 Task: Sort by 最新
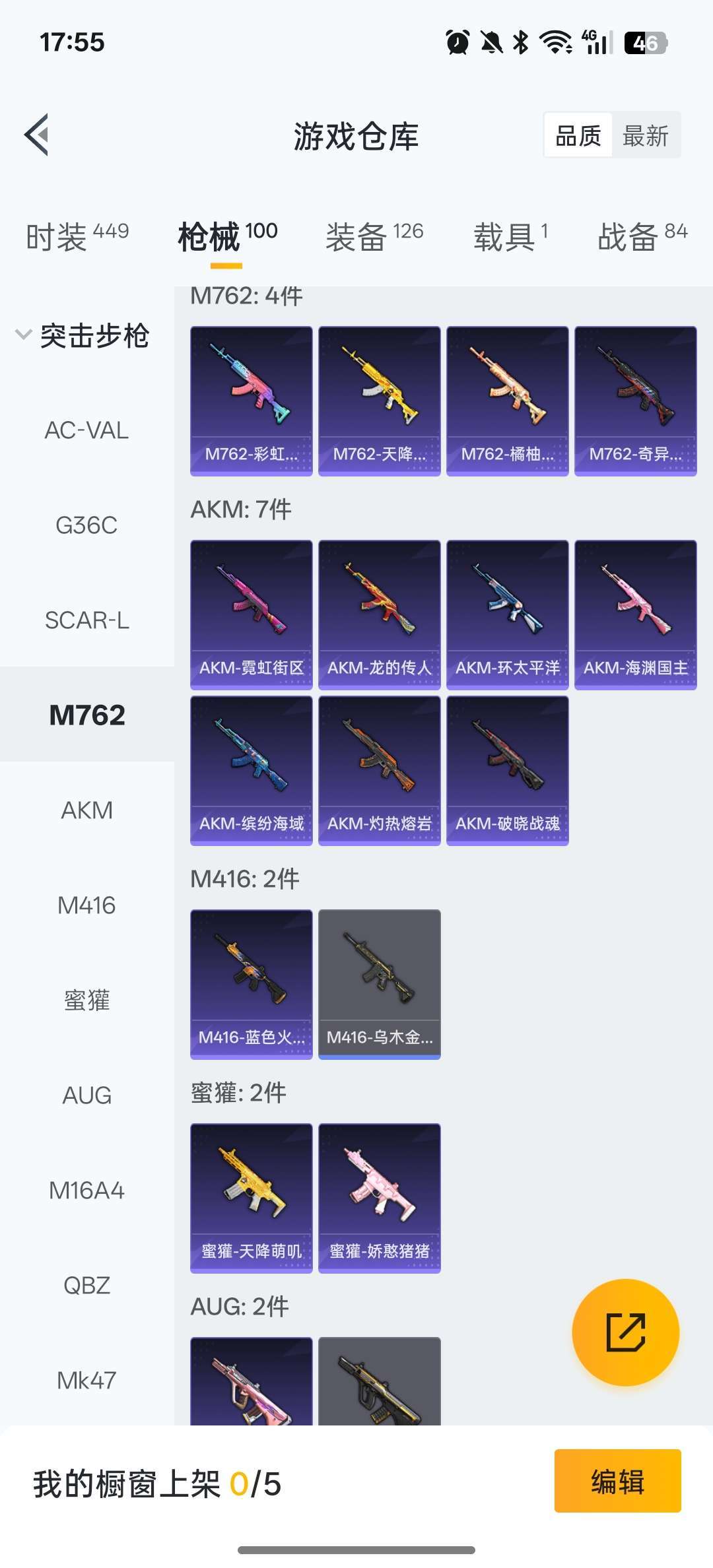coord(646,136)
